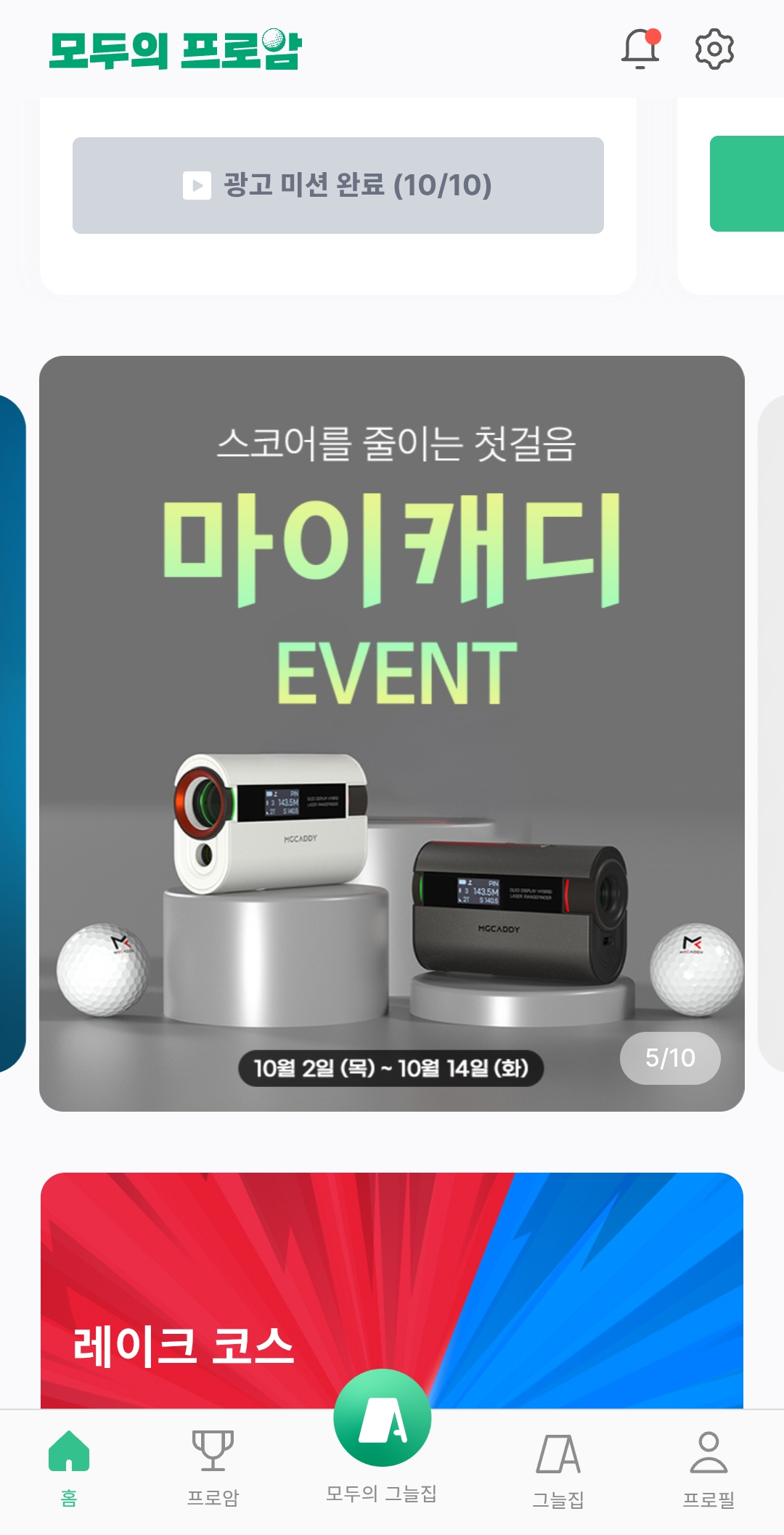Tap 광고 미션 완료 (10/10) button

coord(338,185)
